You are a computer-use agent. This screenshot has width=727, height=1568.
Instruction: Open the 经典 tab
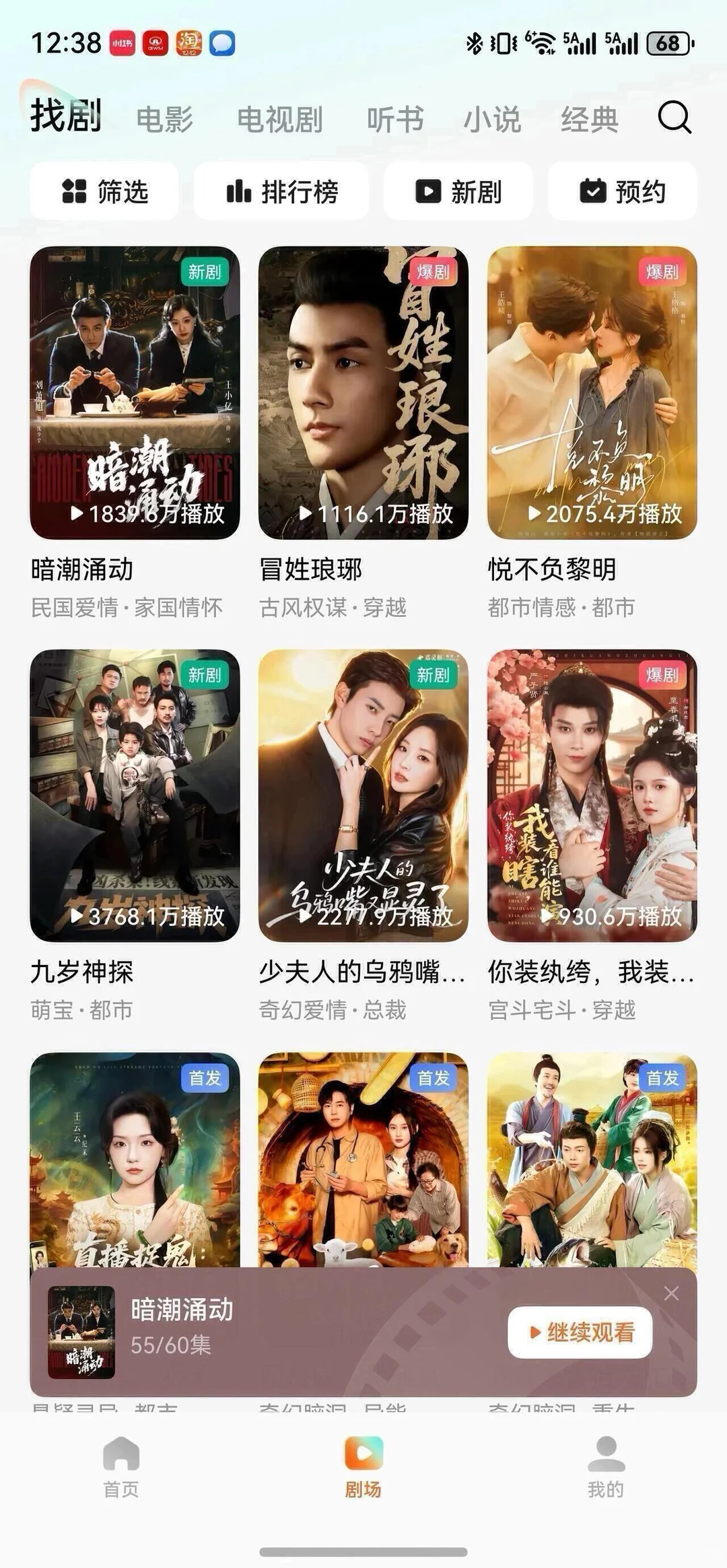coord(590,120)
